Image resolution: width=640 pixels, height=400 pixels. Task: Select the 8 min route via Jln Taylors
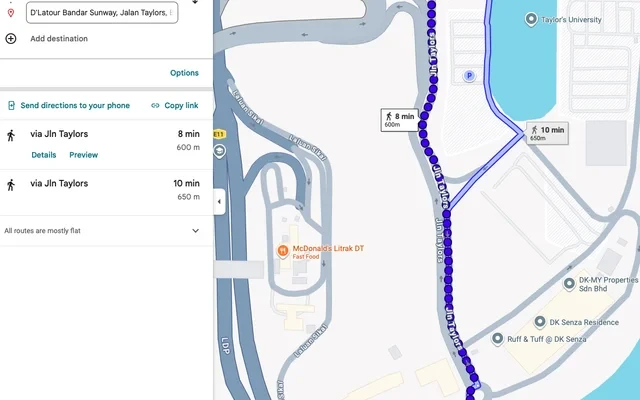pyautogui.click(x=105, y=134)
